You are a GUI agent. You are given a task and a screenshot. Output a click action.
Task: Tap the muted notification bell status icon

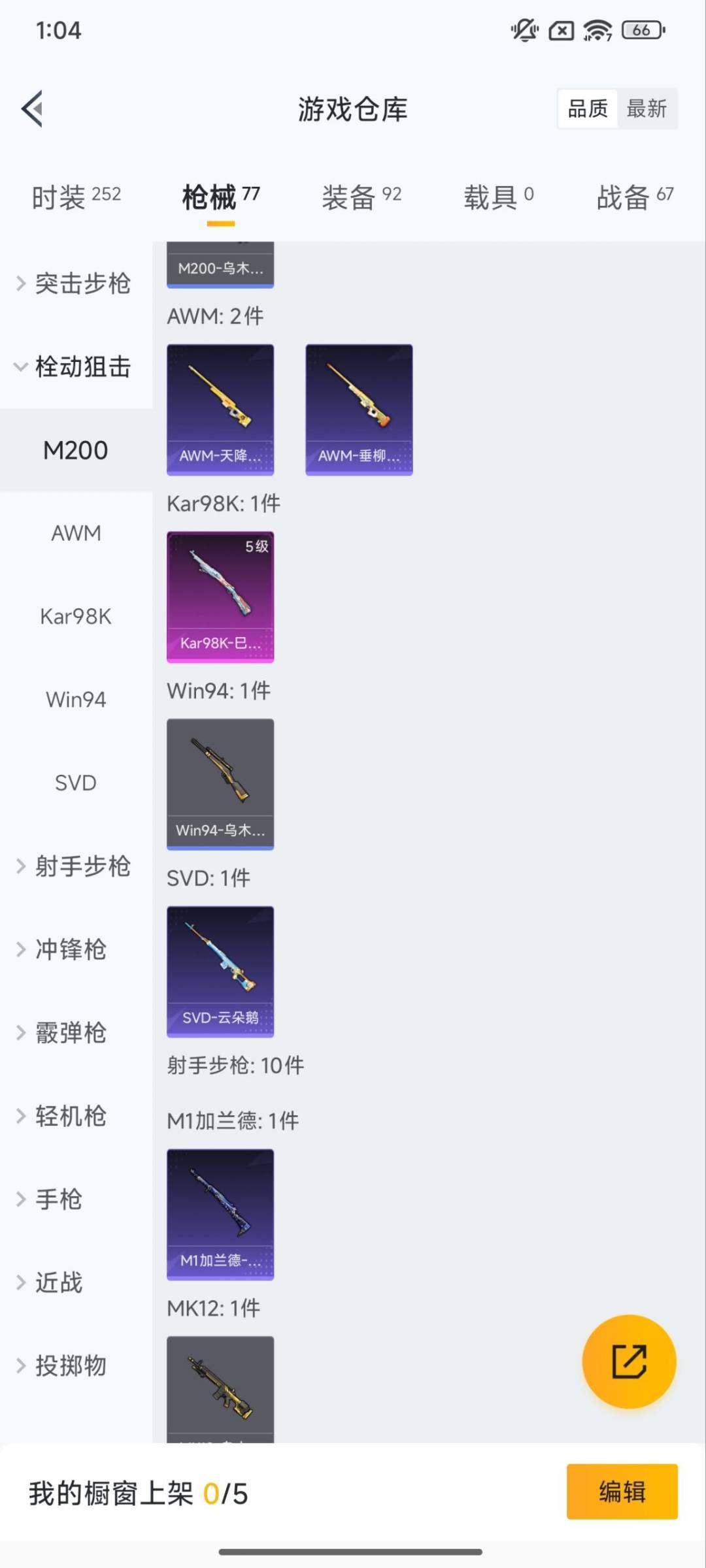pyautogui.click(x=523, y=30)
